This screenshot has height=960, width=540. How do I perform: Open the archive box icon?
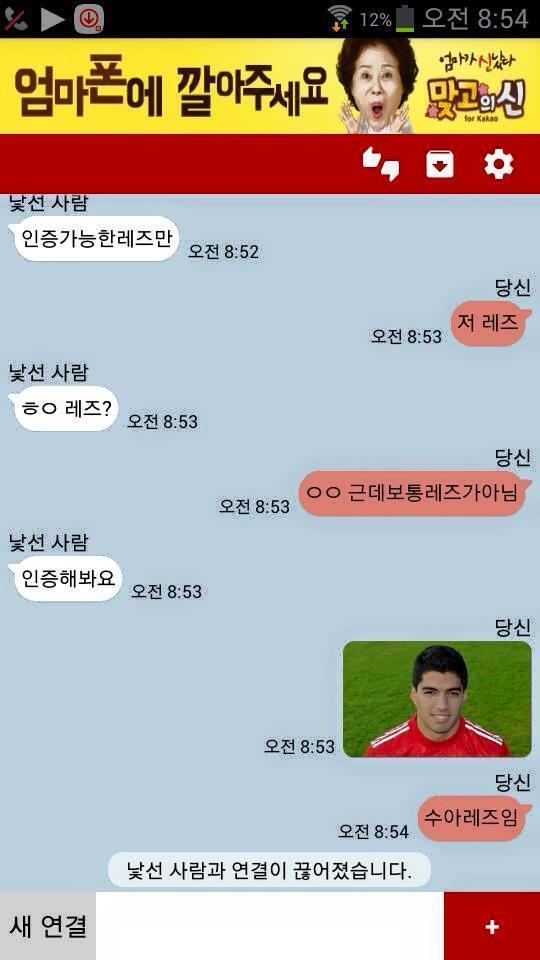pos(440,164)
